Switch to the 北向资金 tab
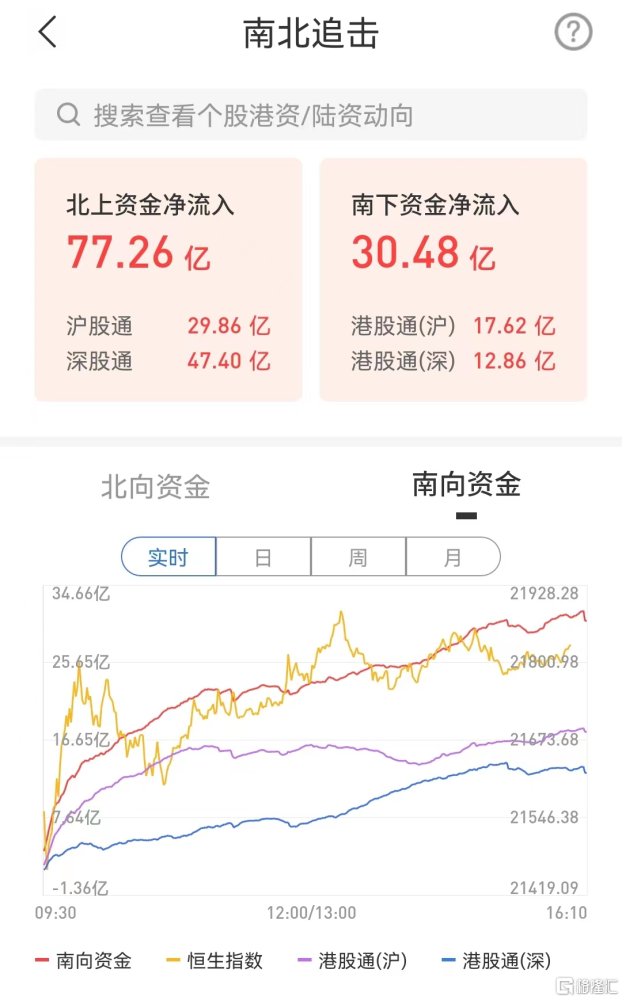This screenshot has width=622, height=1000. (x=155, y=487)
